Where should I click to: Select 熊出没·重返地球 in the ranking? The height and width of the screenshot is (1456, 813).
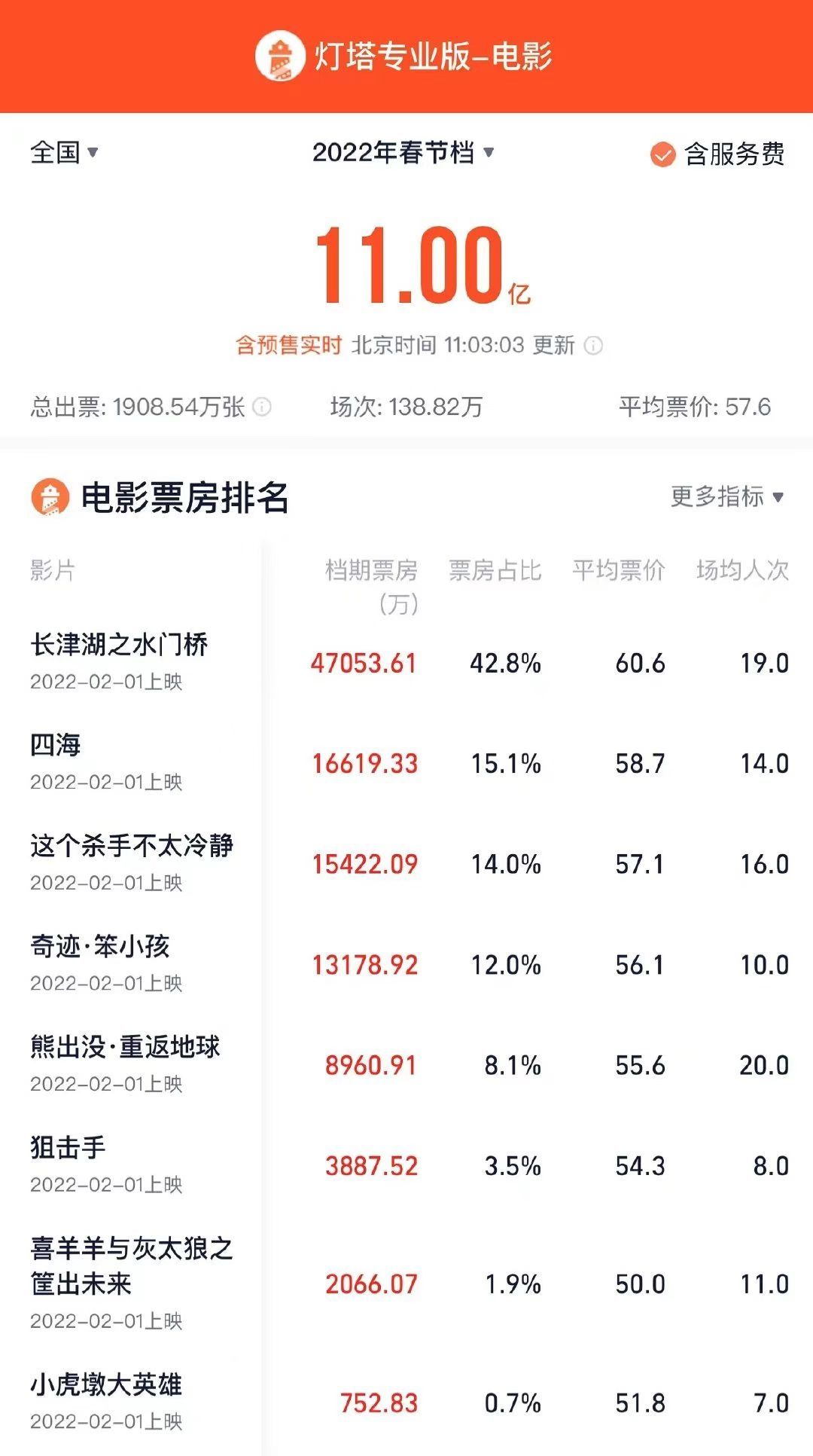(406, 1064)
